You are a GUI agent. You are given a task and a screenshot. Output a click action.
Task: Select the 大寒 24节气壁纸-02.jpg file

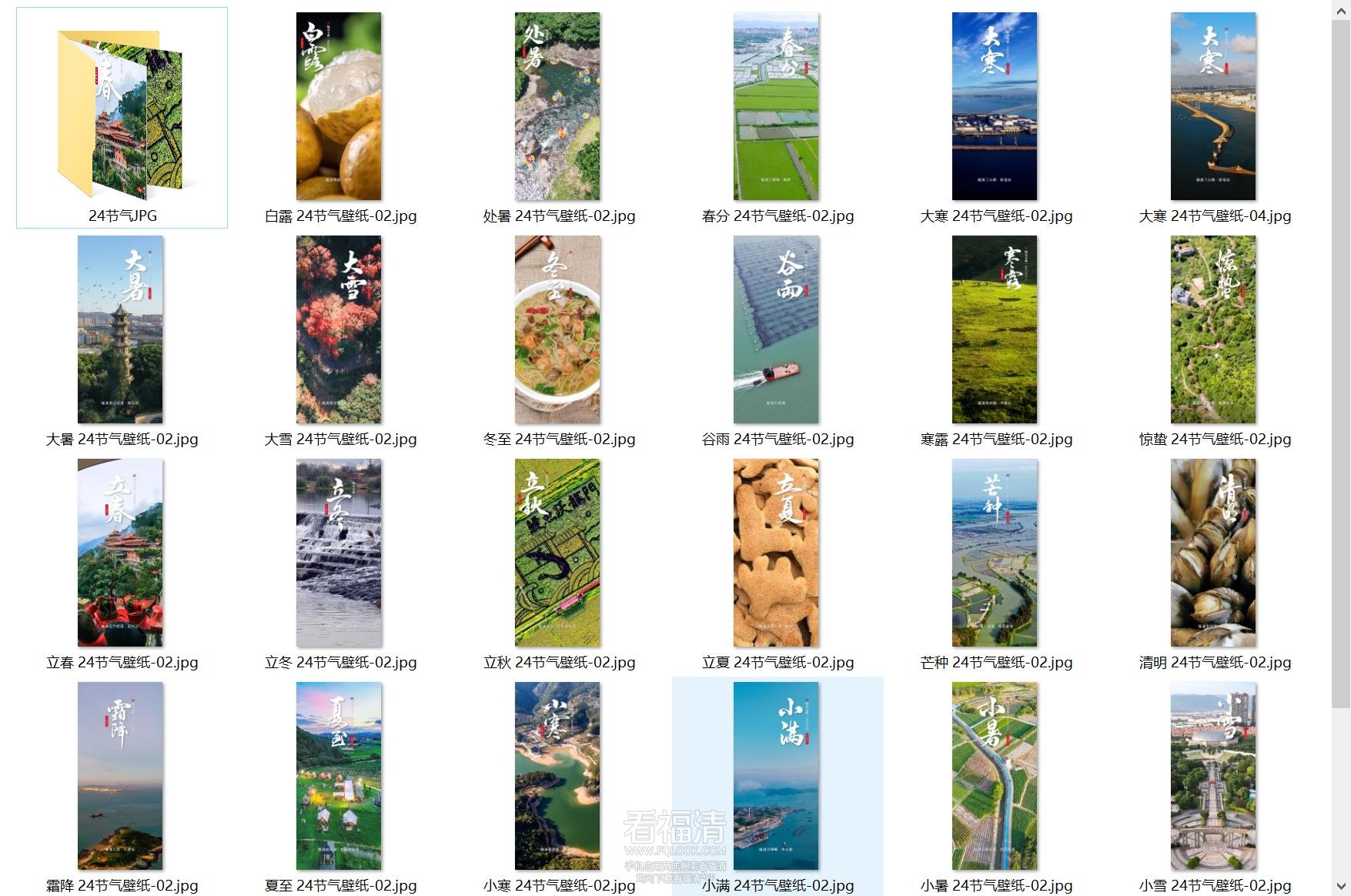(995, 106)
